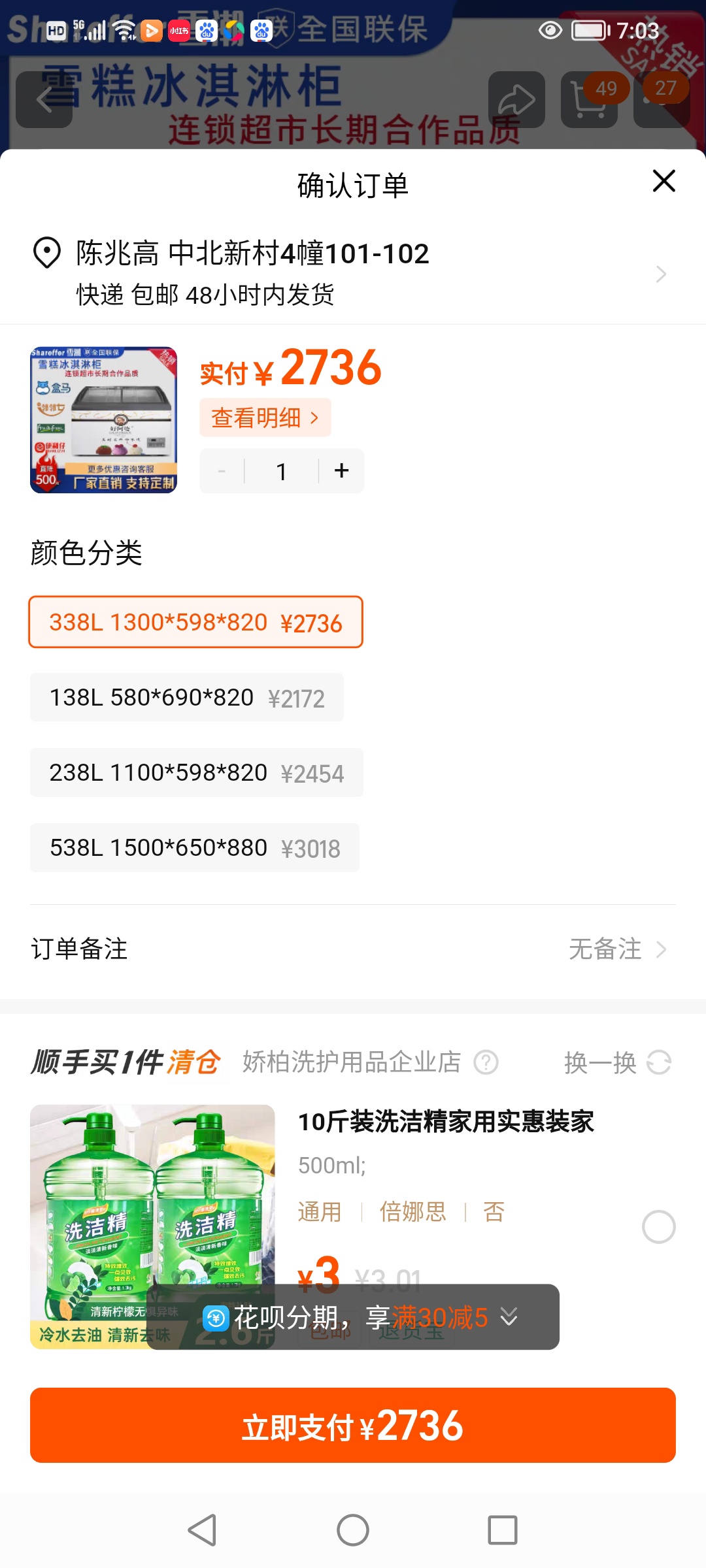The height and width of the screenshot is (1568, 706).
Task: Select the 538L 1500*650*880 option
Action: coord(195,848)
